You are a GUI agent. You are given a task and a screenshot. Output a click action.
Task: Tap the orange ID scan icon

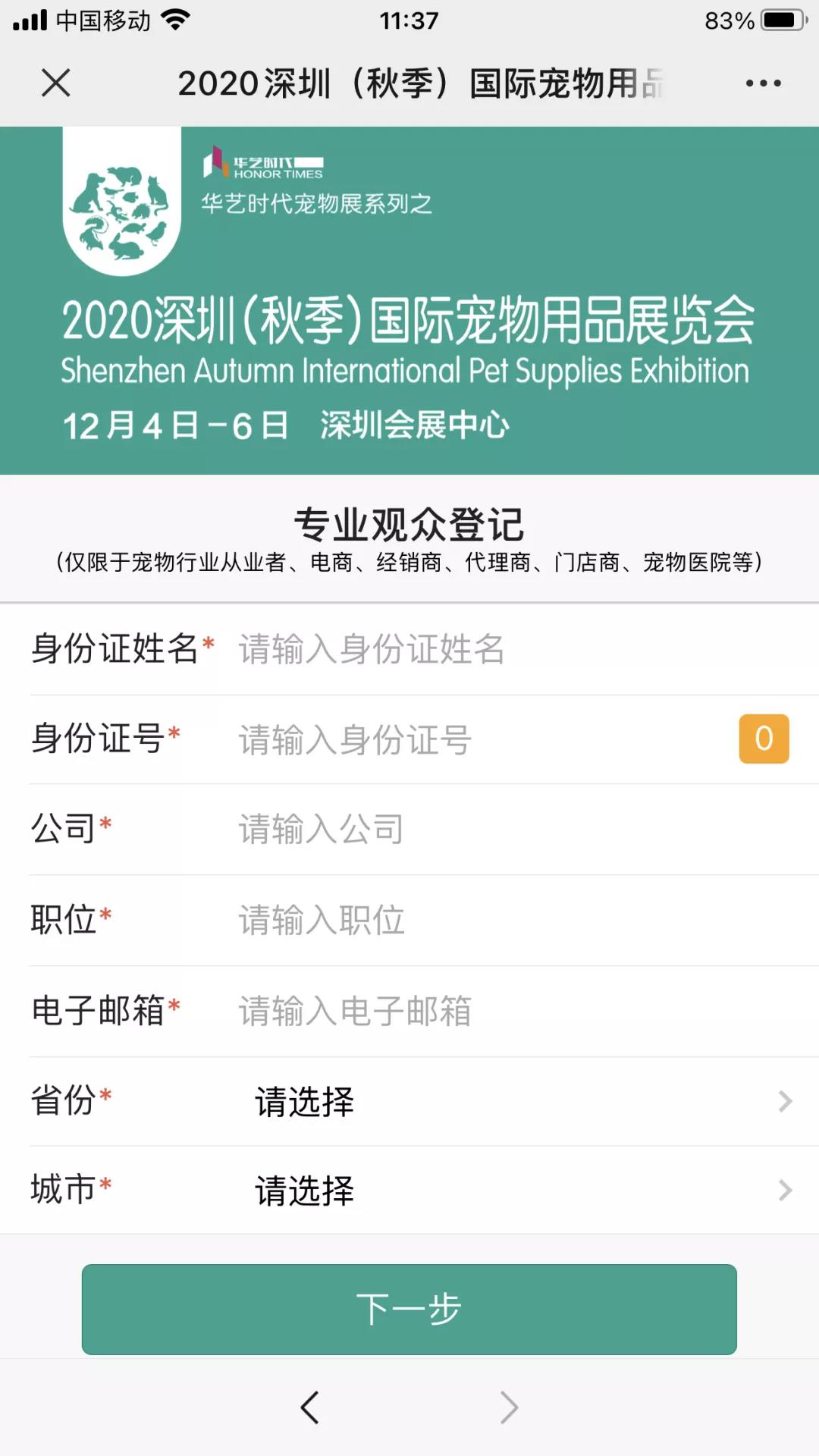point(764,739)
